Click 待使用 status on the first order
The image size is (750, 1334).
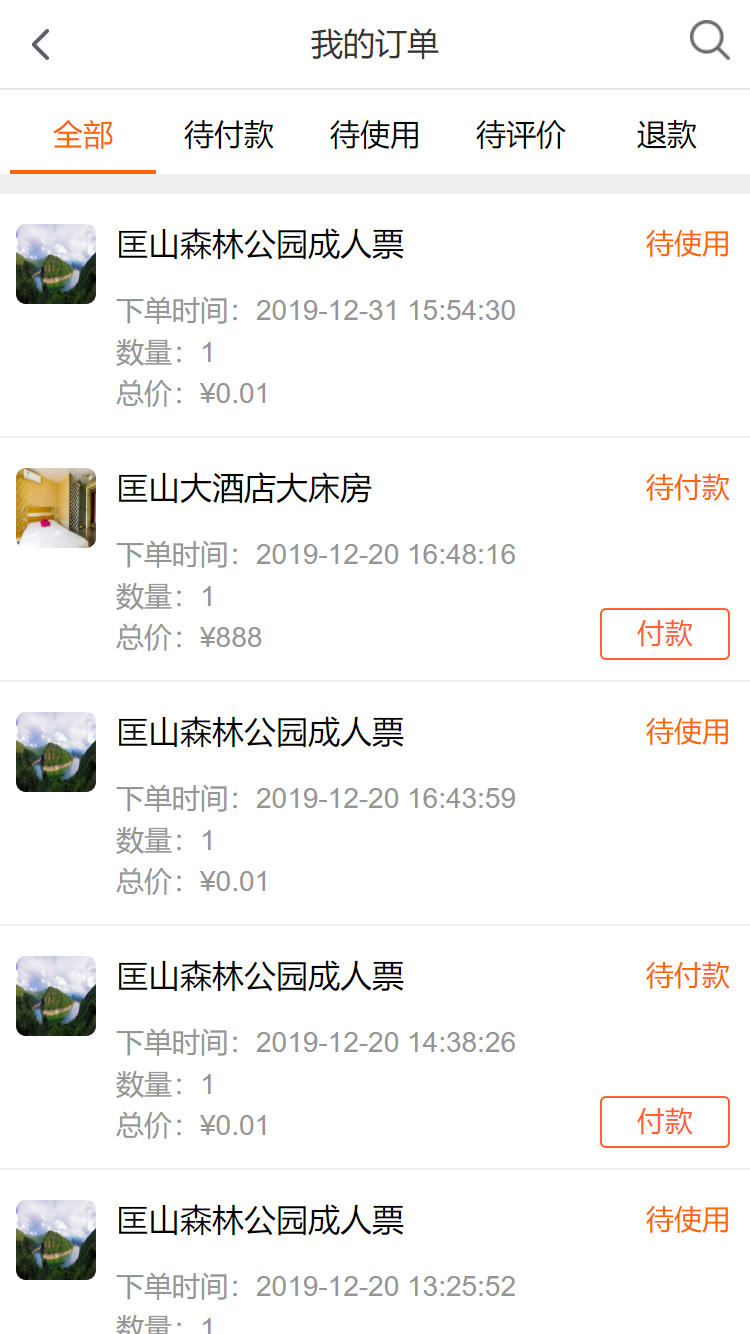(687, 244)
